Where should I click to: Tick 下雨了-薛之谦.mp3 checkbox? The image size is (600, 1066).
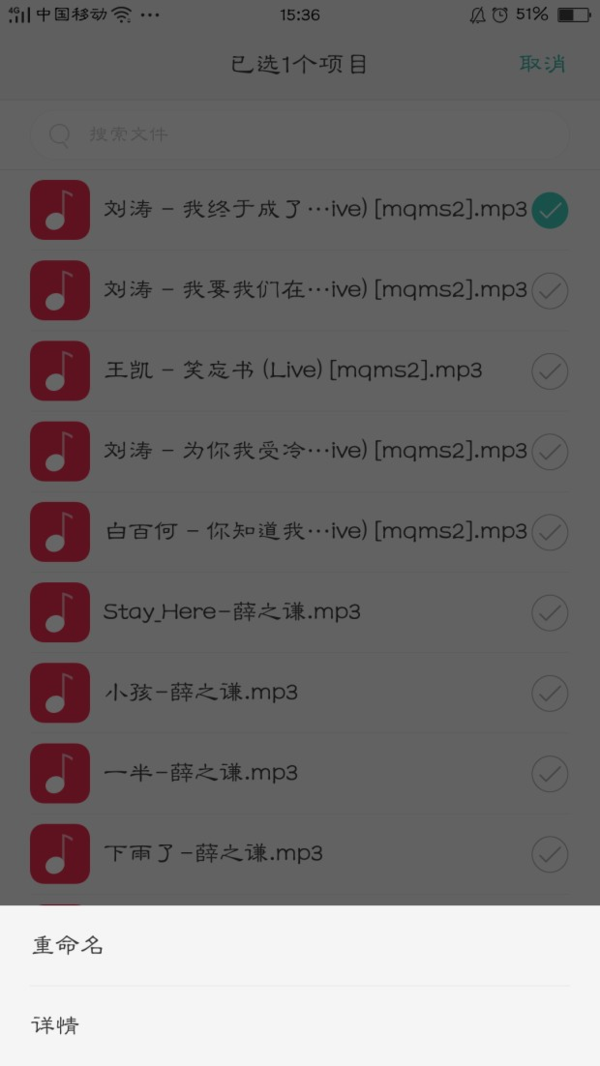[x=550, y=854]
